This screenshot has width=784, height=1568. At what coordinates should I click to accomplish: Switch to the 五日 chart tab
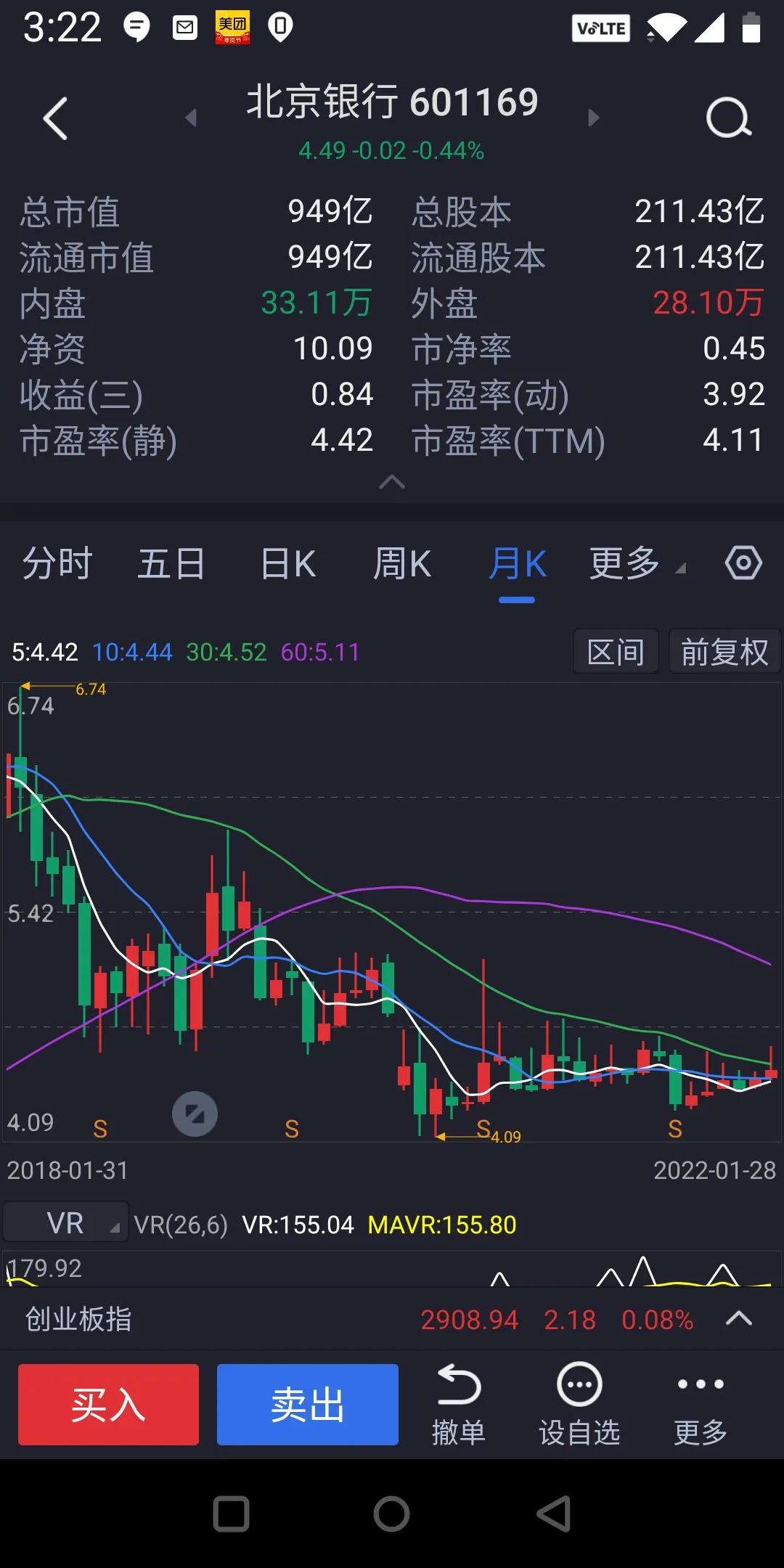171,564
